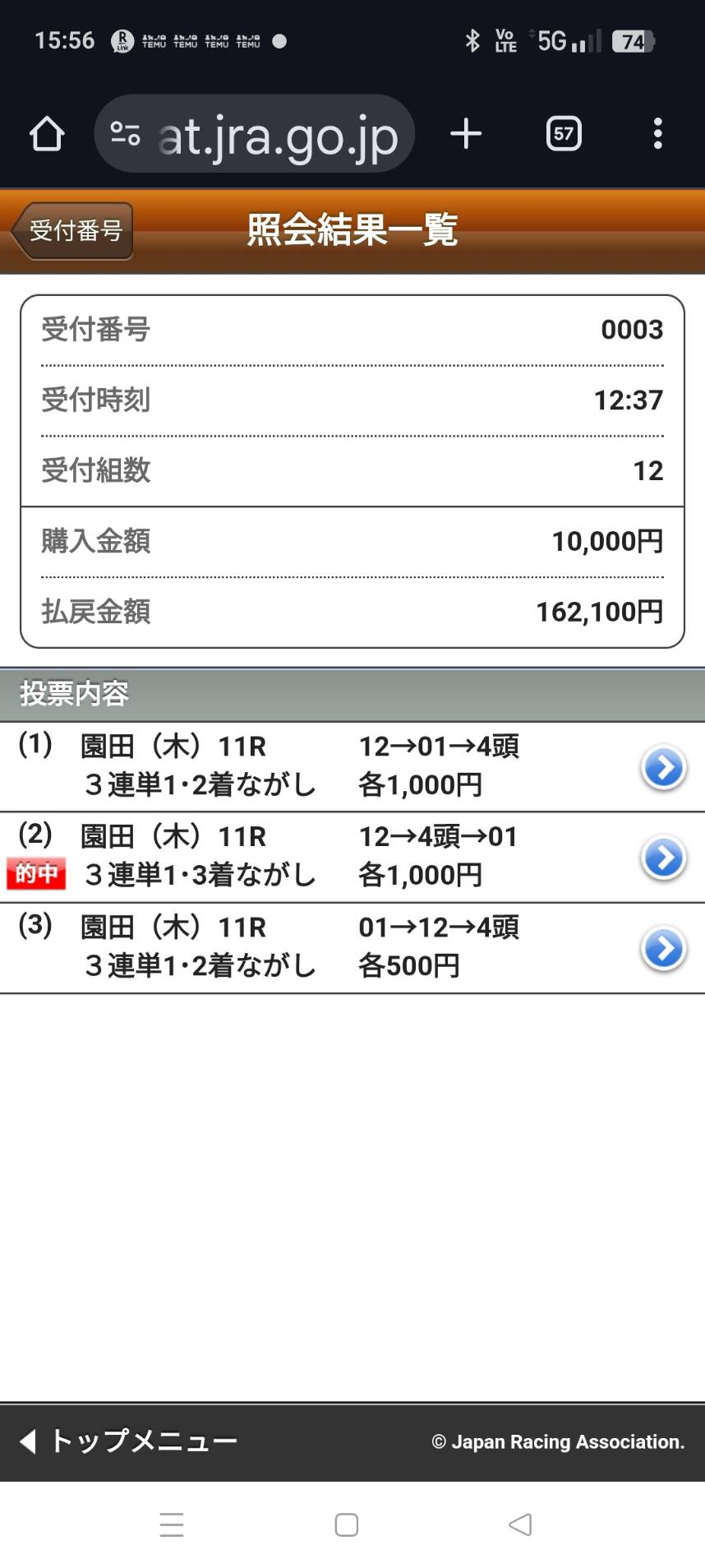Return to トップメニュー
This screenshot has height=1568, width=705.
[x=130, y=1441]
